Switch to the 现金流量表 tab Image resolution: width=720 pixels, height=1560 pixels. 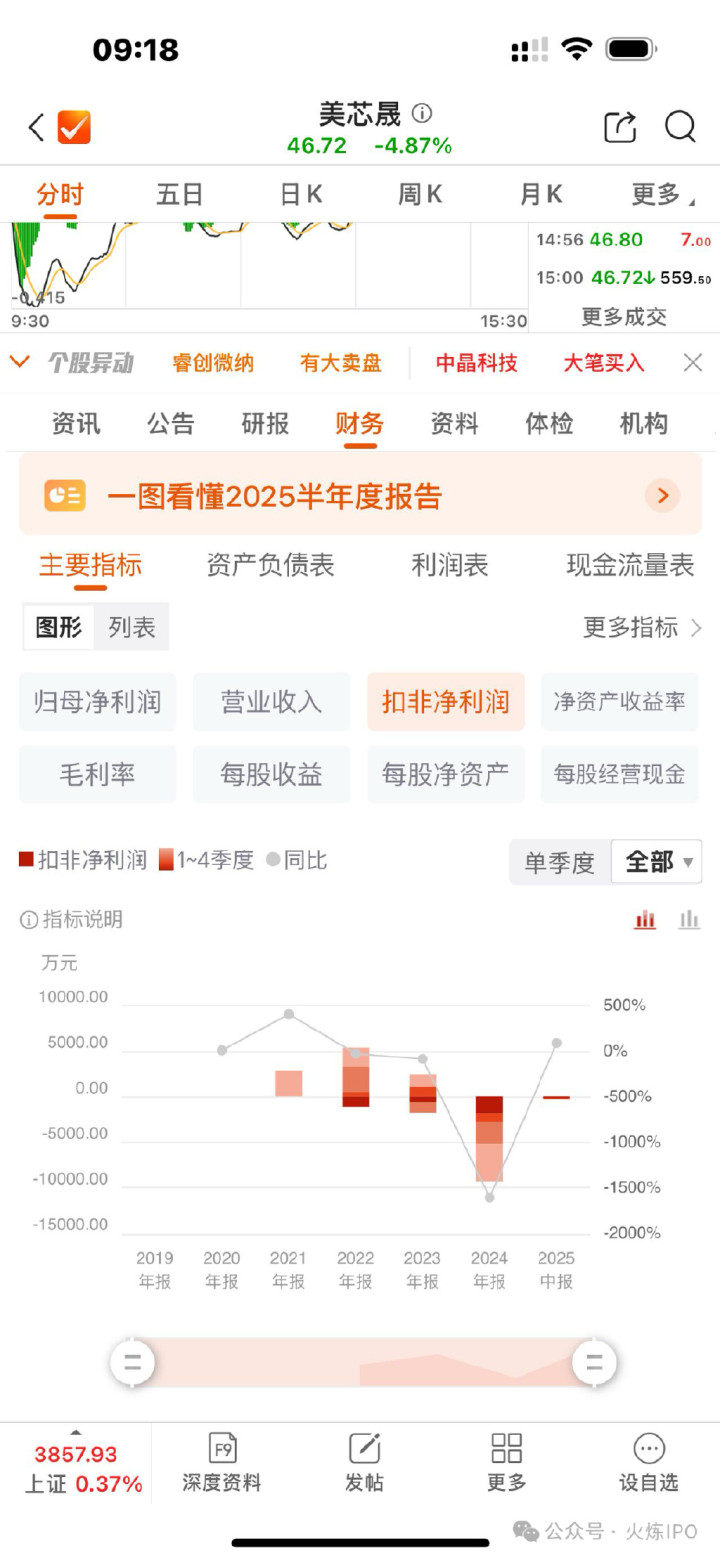coord(630,566)
